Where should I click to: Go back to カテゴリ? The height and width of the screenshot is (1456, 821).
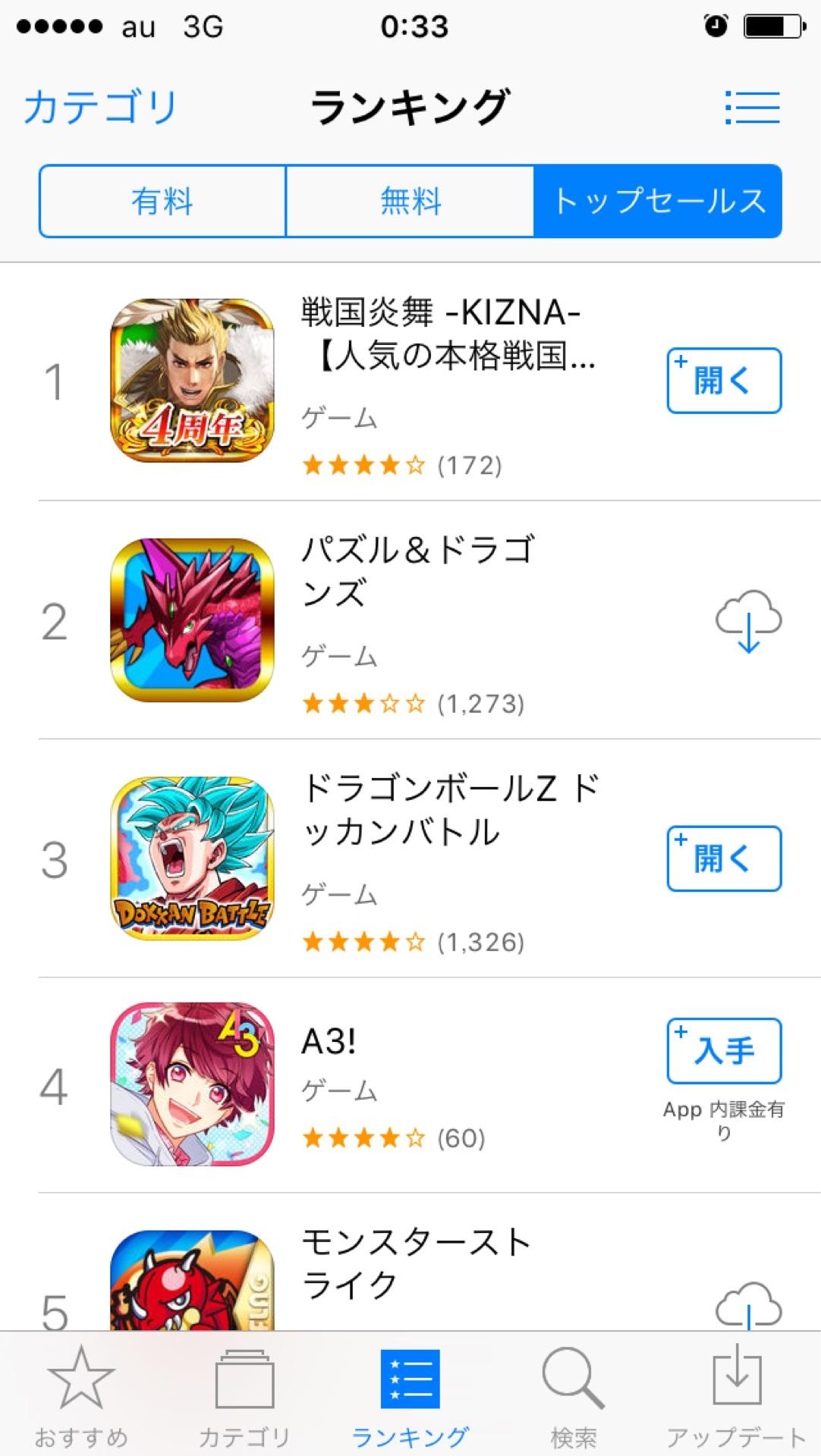click(100, 107)
